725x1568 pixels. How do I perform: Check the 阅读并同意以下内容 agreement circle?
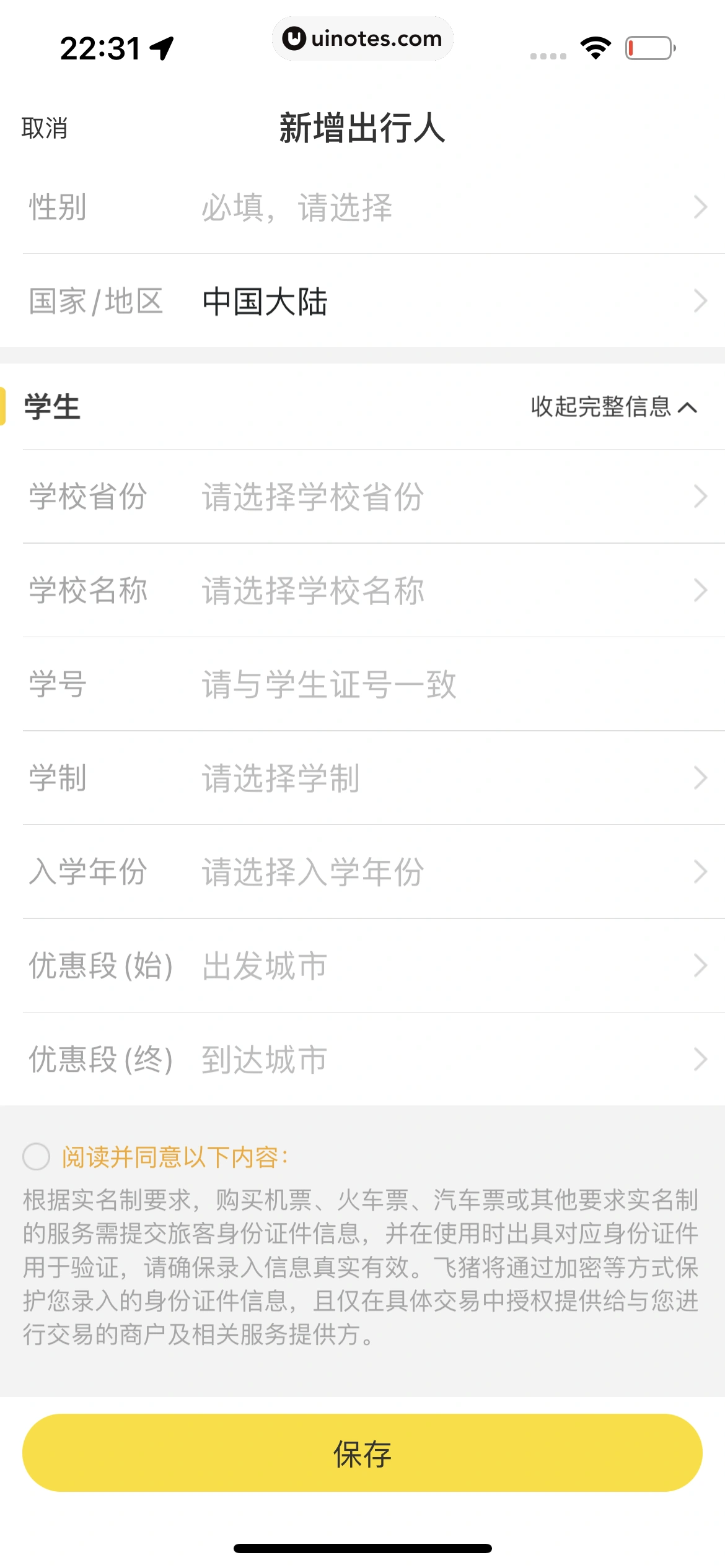[x=37, y=1156]
